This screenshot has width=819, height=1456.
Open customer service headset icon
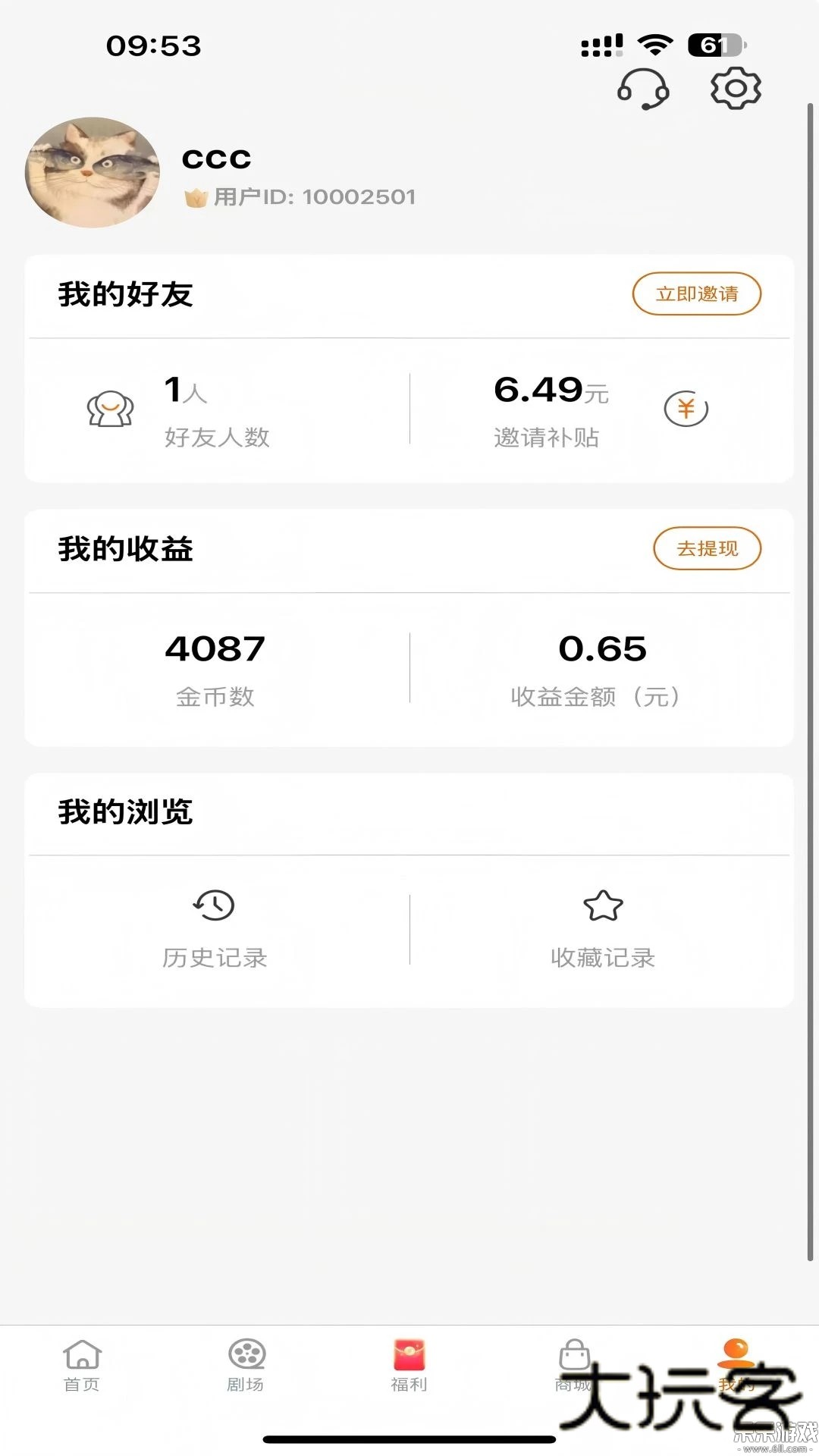coord(643,89)
